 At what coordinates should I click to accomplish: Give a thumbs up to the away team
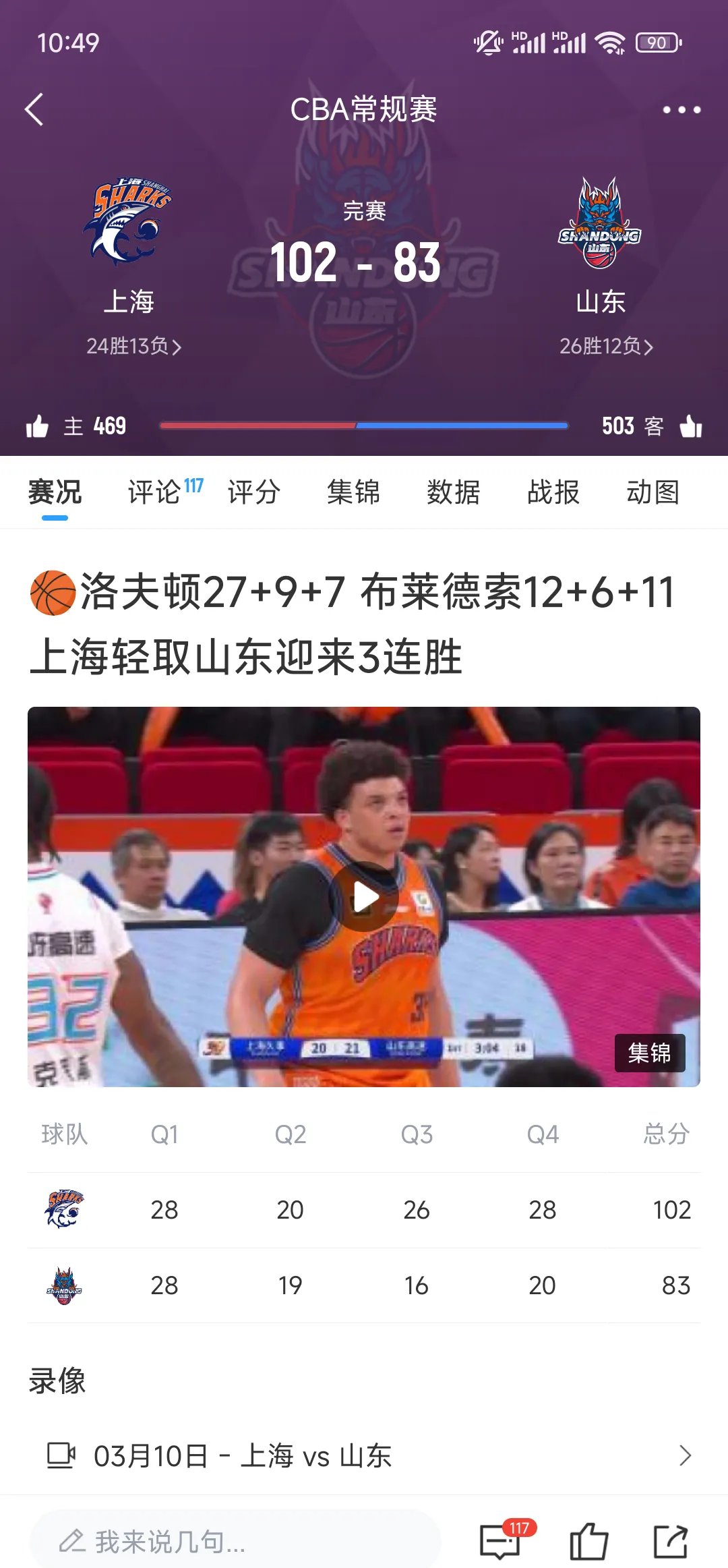(x=688, y=425)
